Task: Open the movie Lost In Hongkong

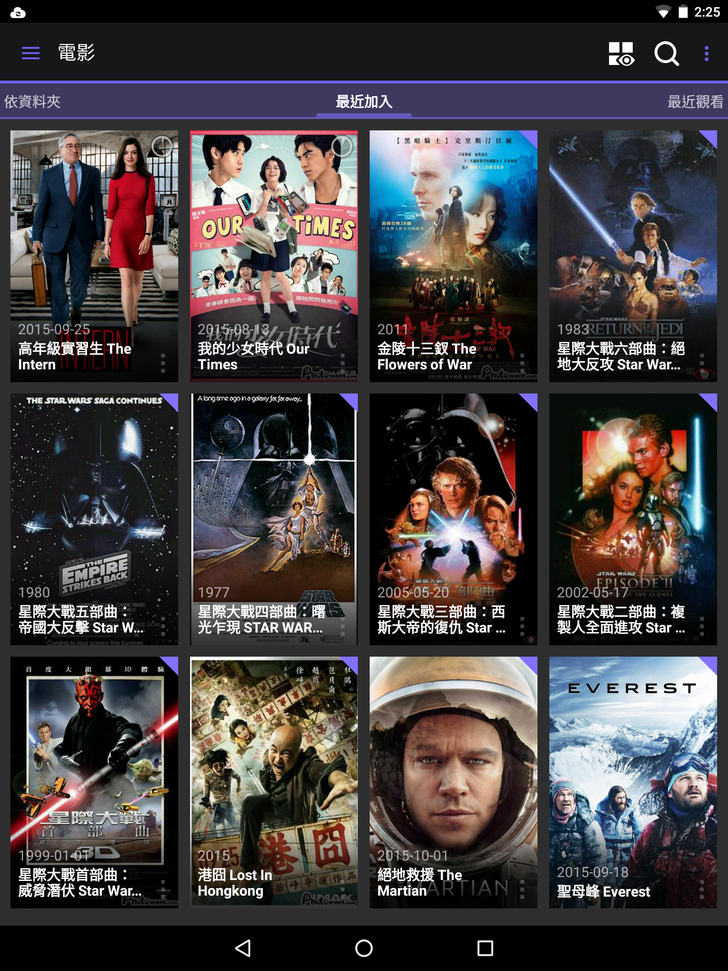Action: tap(274, 782)
